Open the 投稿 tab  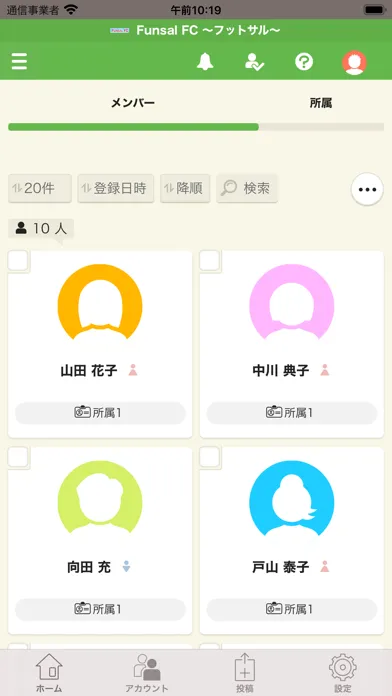pyautogui.click(x=245, y=673)
